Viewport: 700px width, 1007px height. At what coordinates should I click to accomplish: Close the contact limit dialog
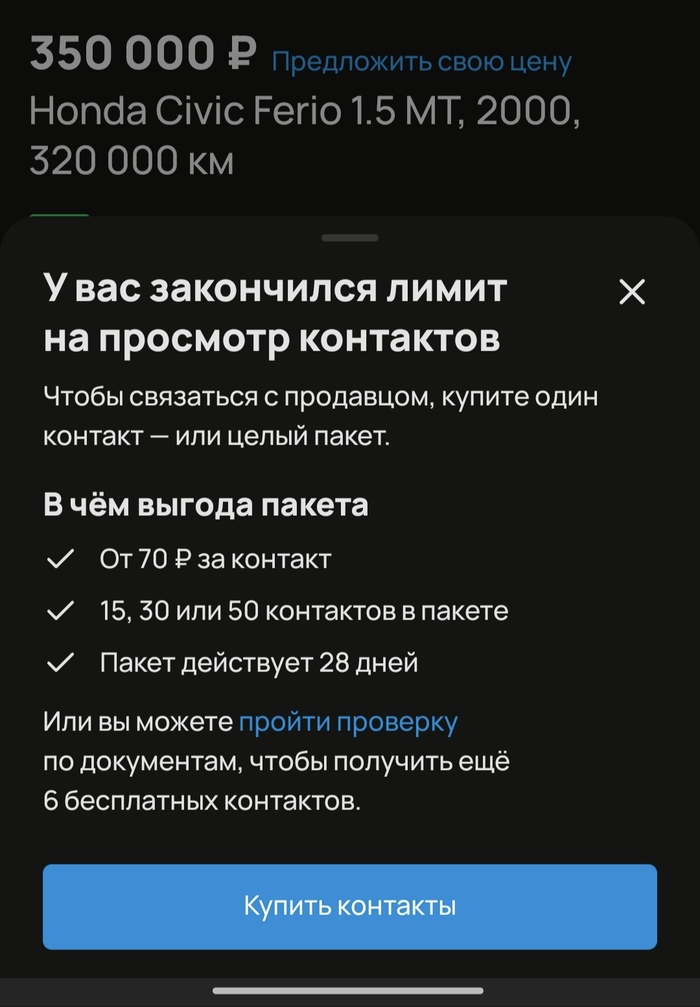pos(632,292)
